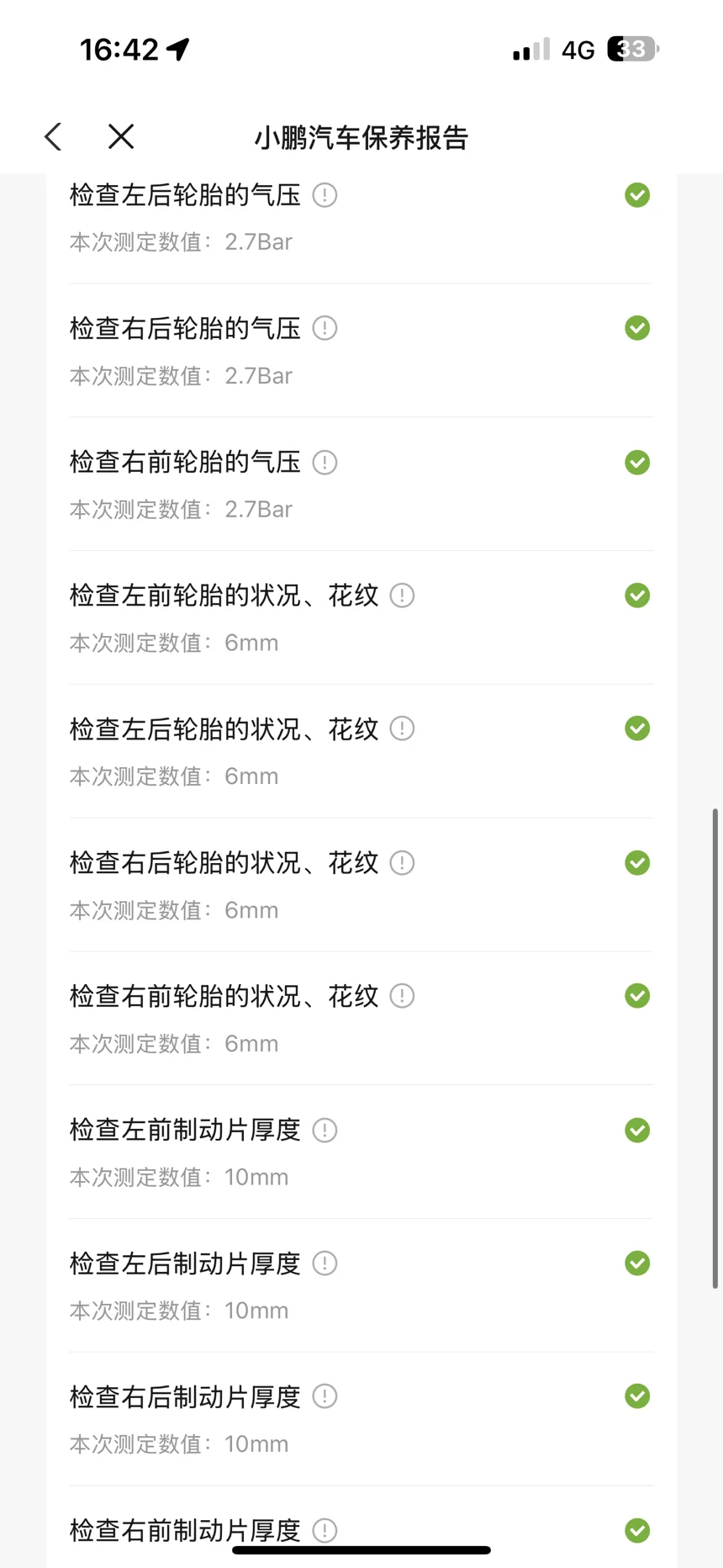Close the maintenance report page
Image resolution: width=723 pixels, height=1568 pixels.
(x=121, y=136)
